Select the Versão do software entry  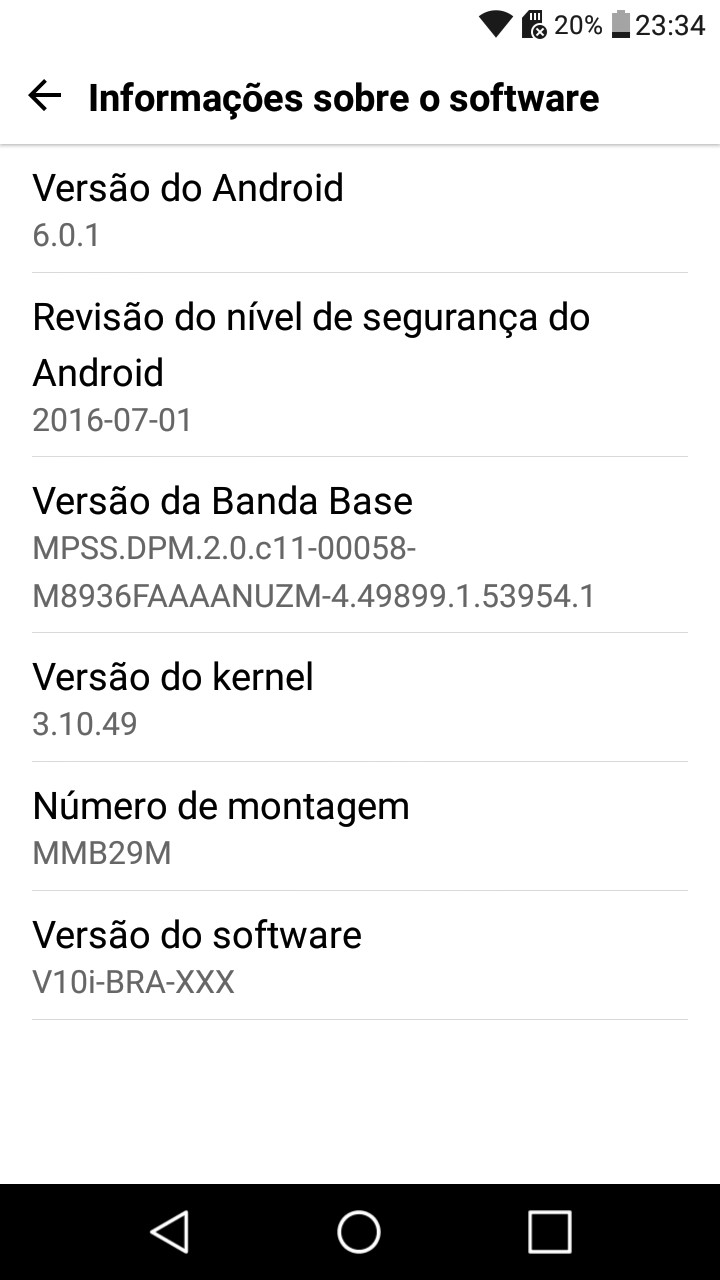pyautogui.click(x=360, y=956)
